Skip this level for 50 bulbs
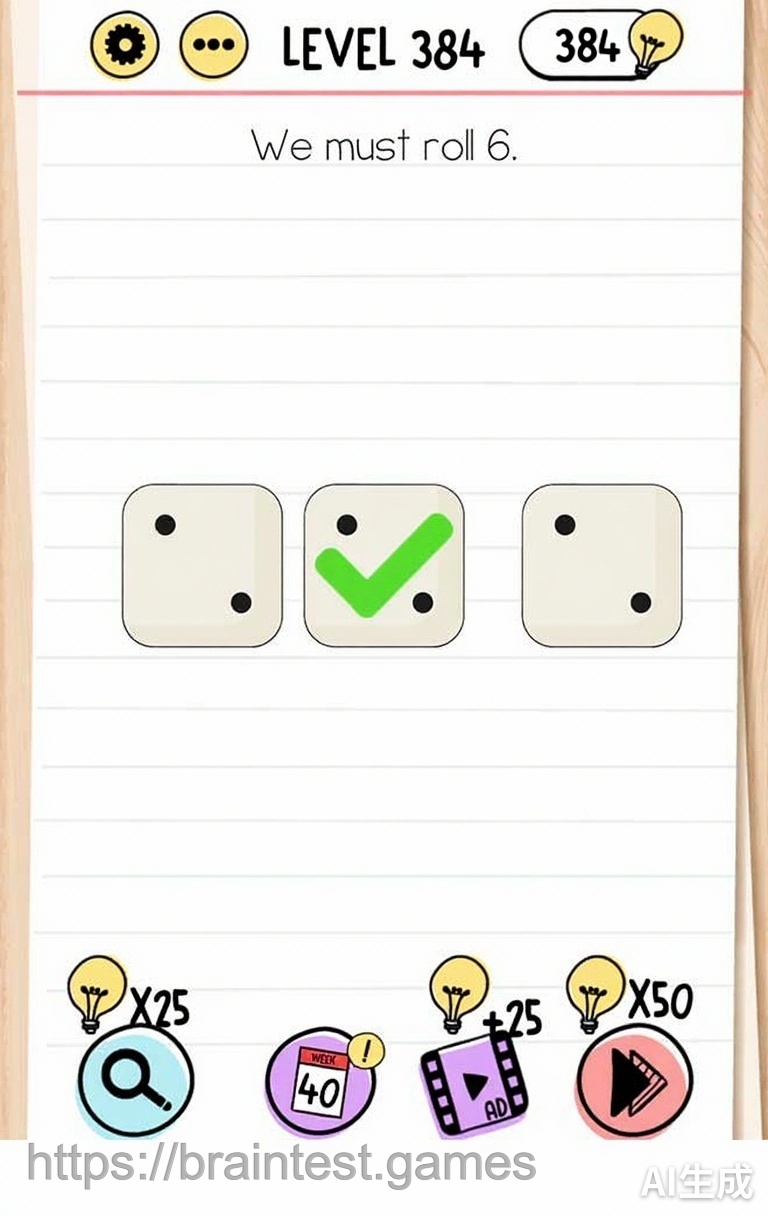This screenshot has height=1216, width=768. (x=634, y=1080)
